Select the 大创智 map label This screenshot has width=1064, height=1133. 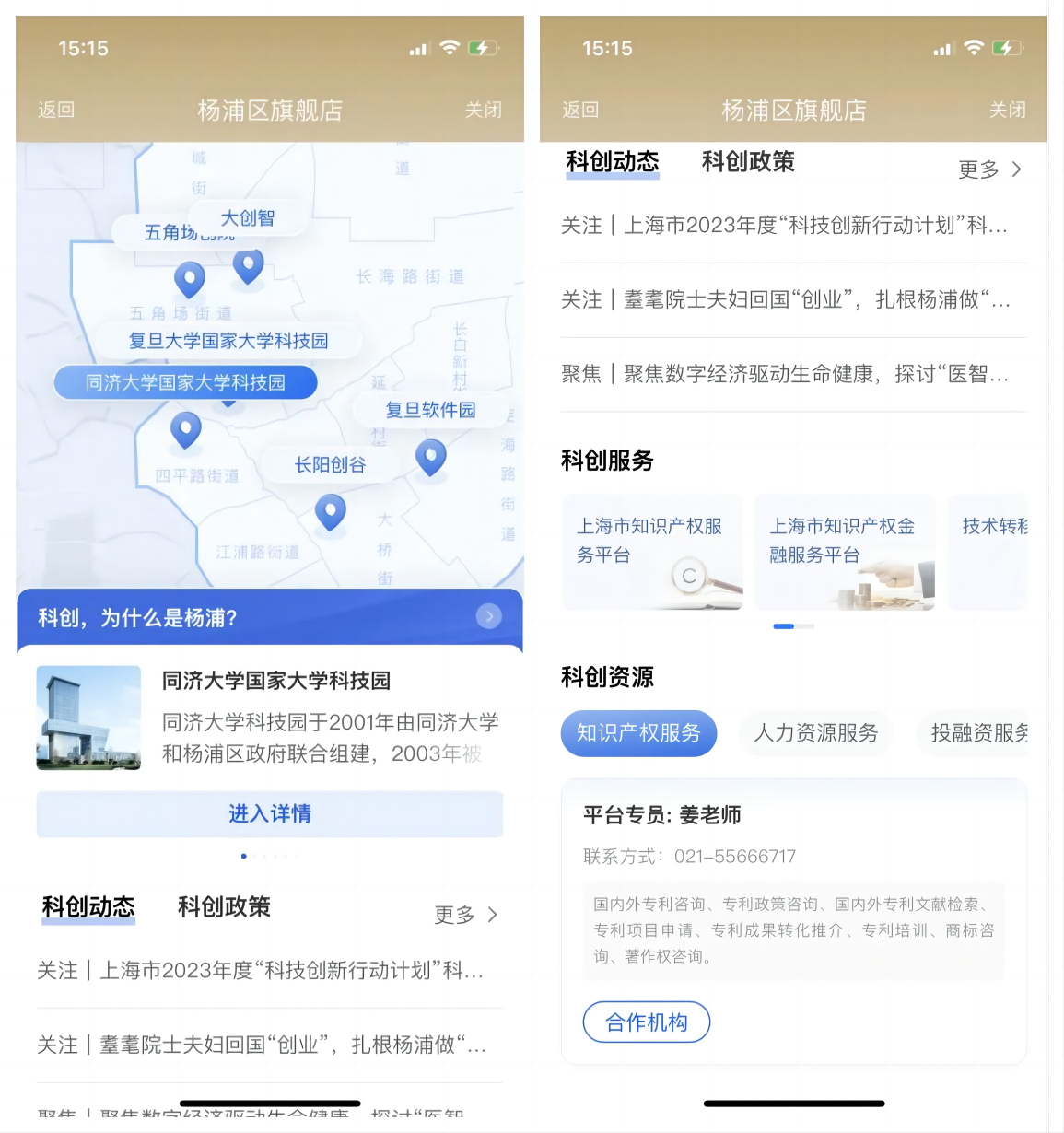248,218
